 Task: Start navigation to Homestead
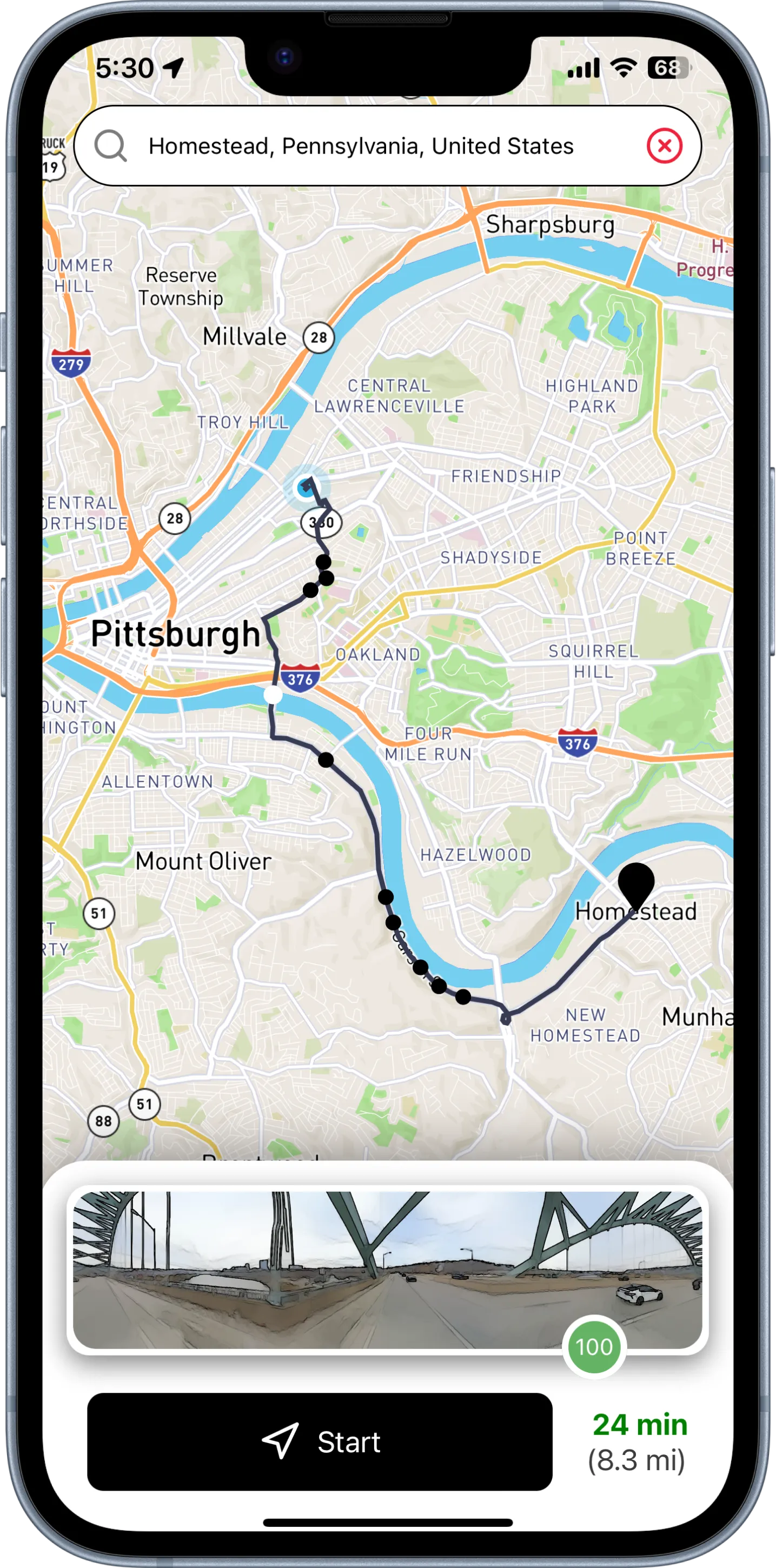(320, 1441)
